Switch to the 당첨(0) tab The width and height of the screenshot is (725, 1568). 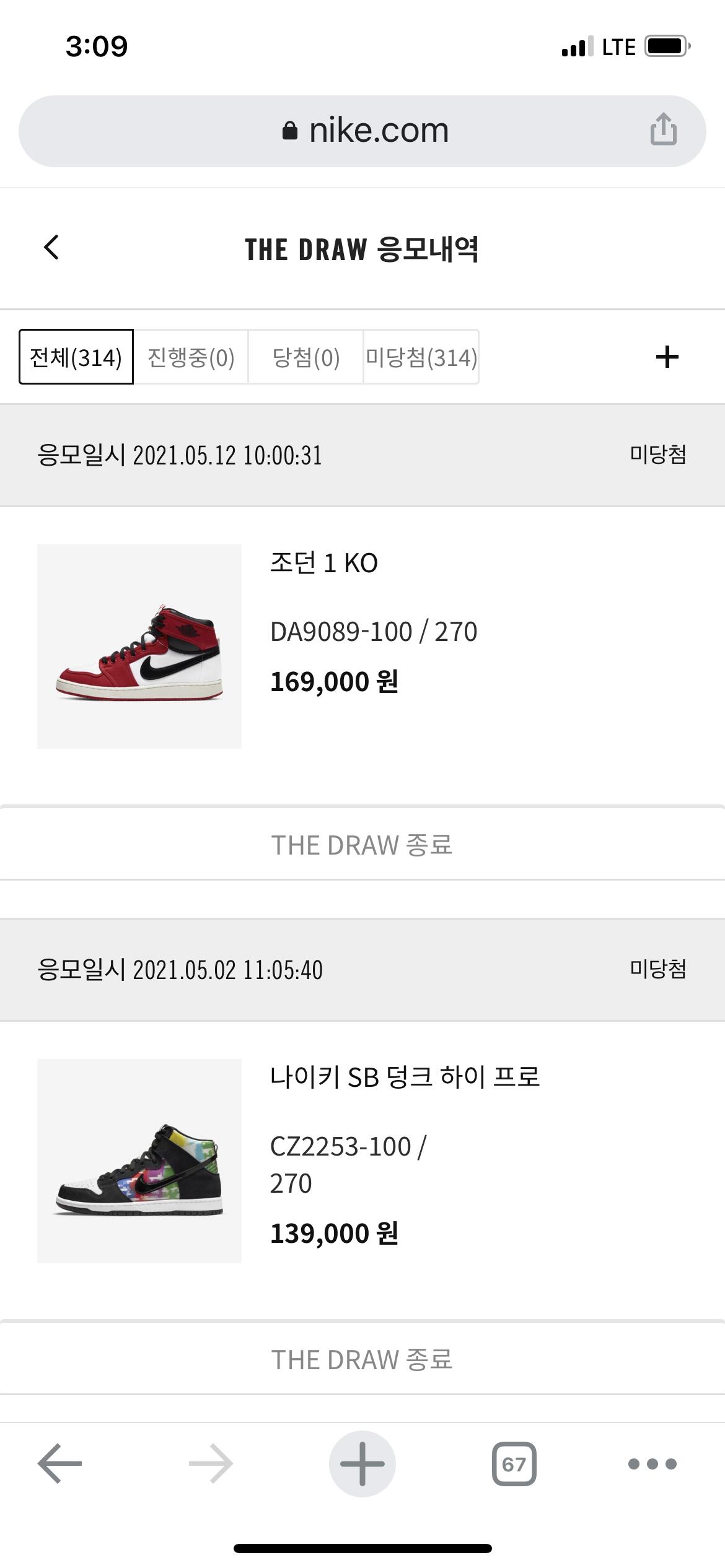305,357
